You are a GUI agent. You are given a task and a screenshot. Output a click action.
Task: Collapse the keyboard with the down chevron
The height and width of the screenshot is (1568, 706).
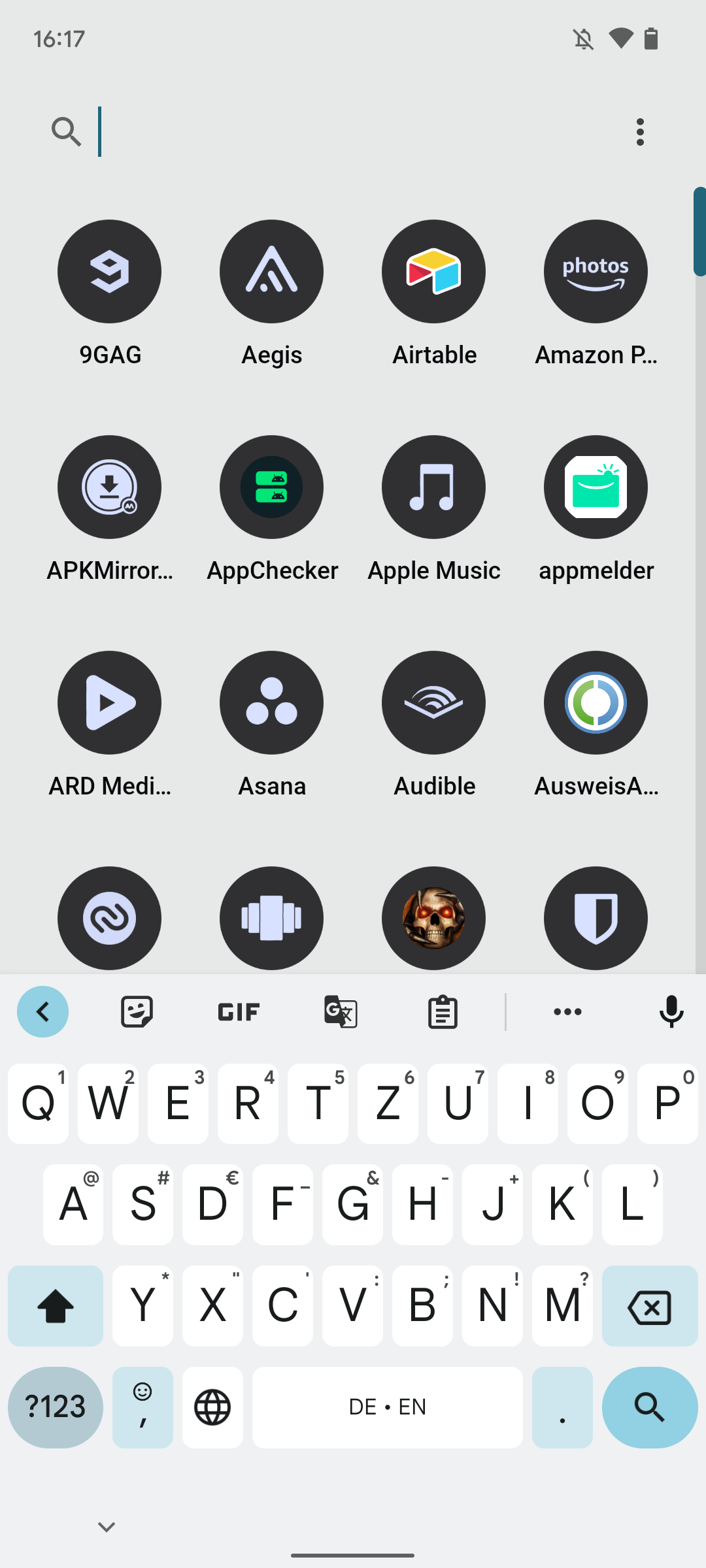(x=106, y=1526)
